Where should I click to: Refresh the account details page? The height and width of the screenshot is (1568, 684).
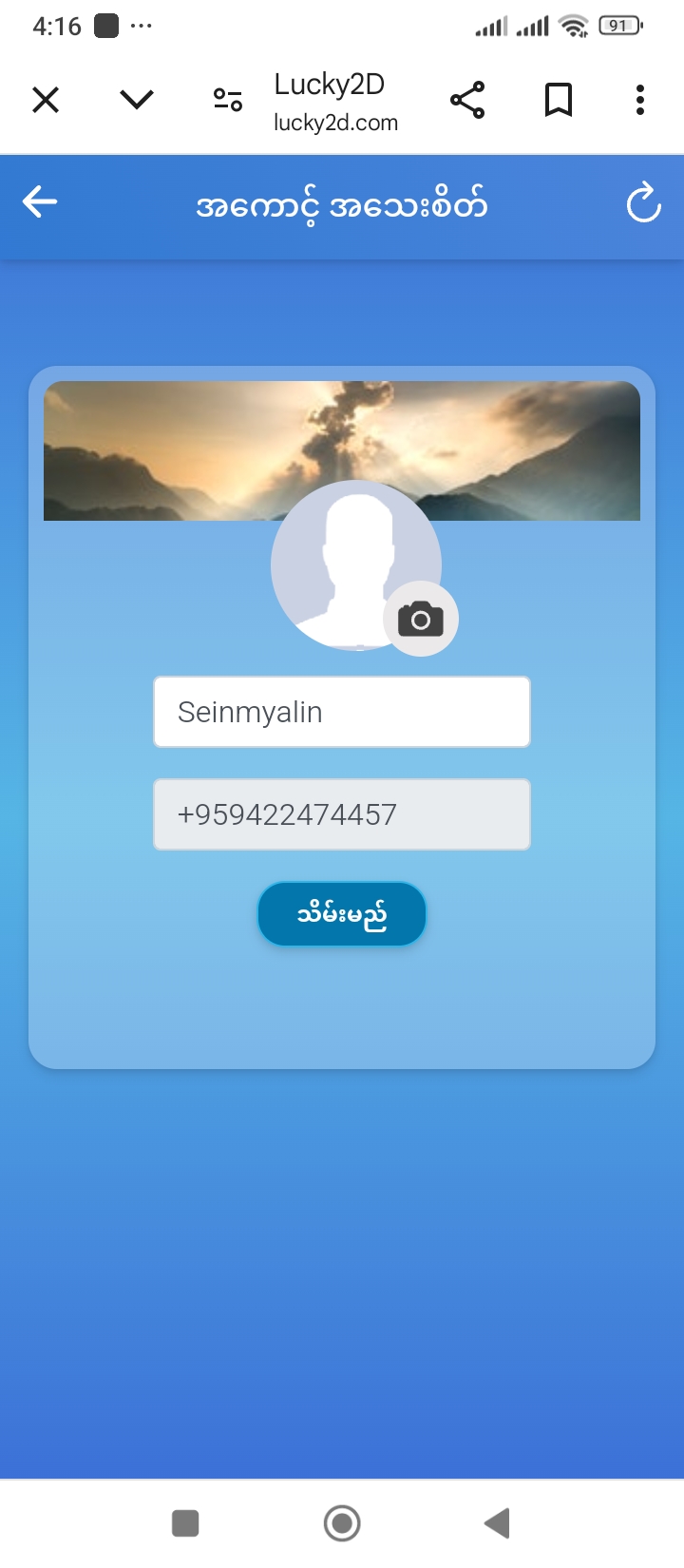(x=643, y=202)
